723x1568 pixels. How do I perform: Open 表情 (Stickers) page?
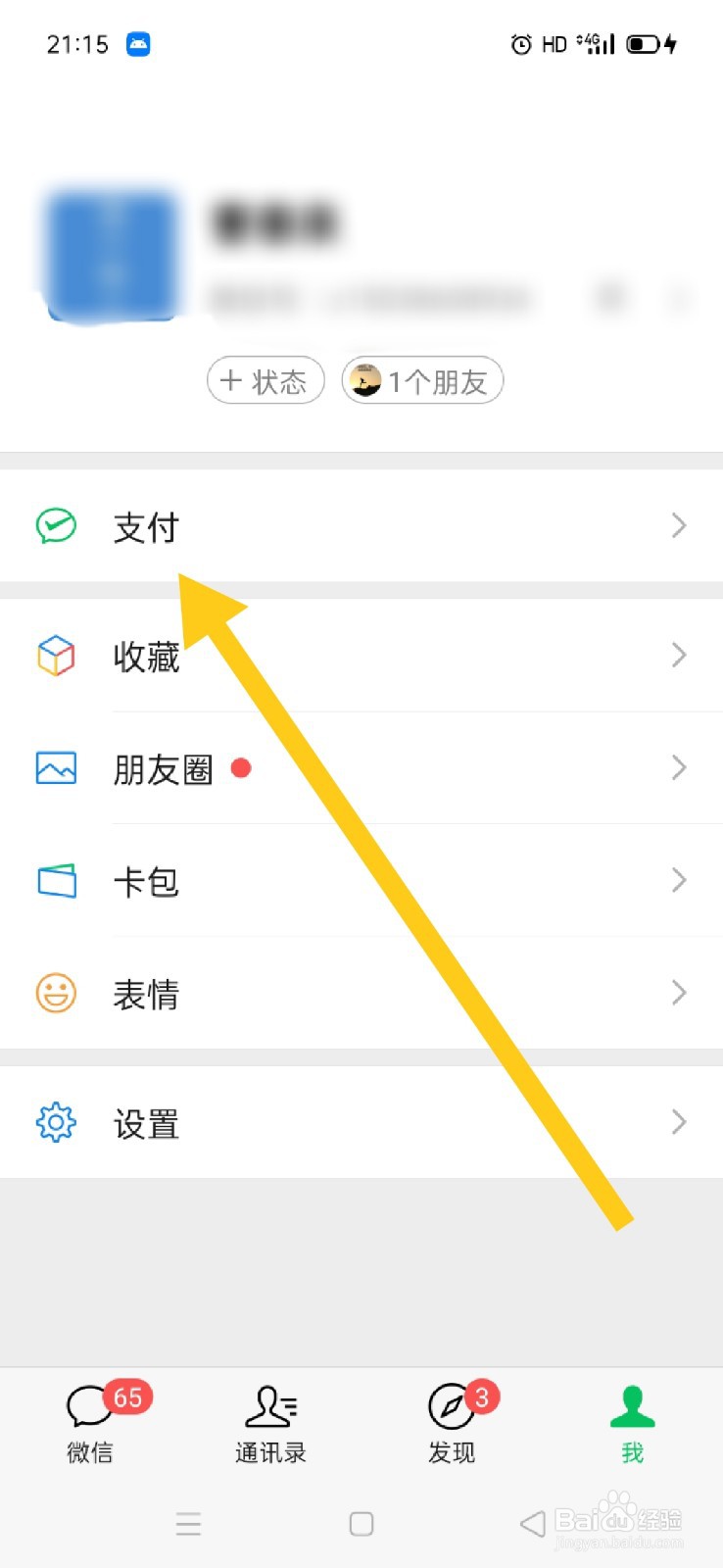point(145,994)
